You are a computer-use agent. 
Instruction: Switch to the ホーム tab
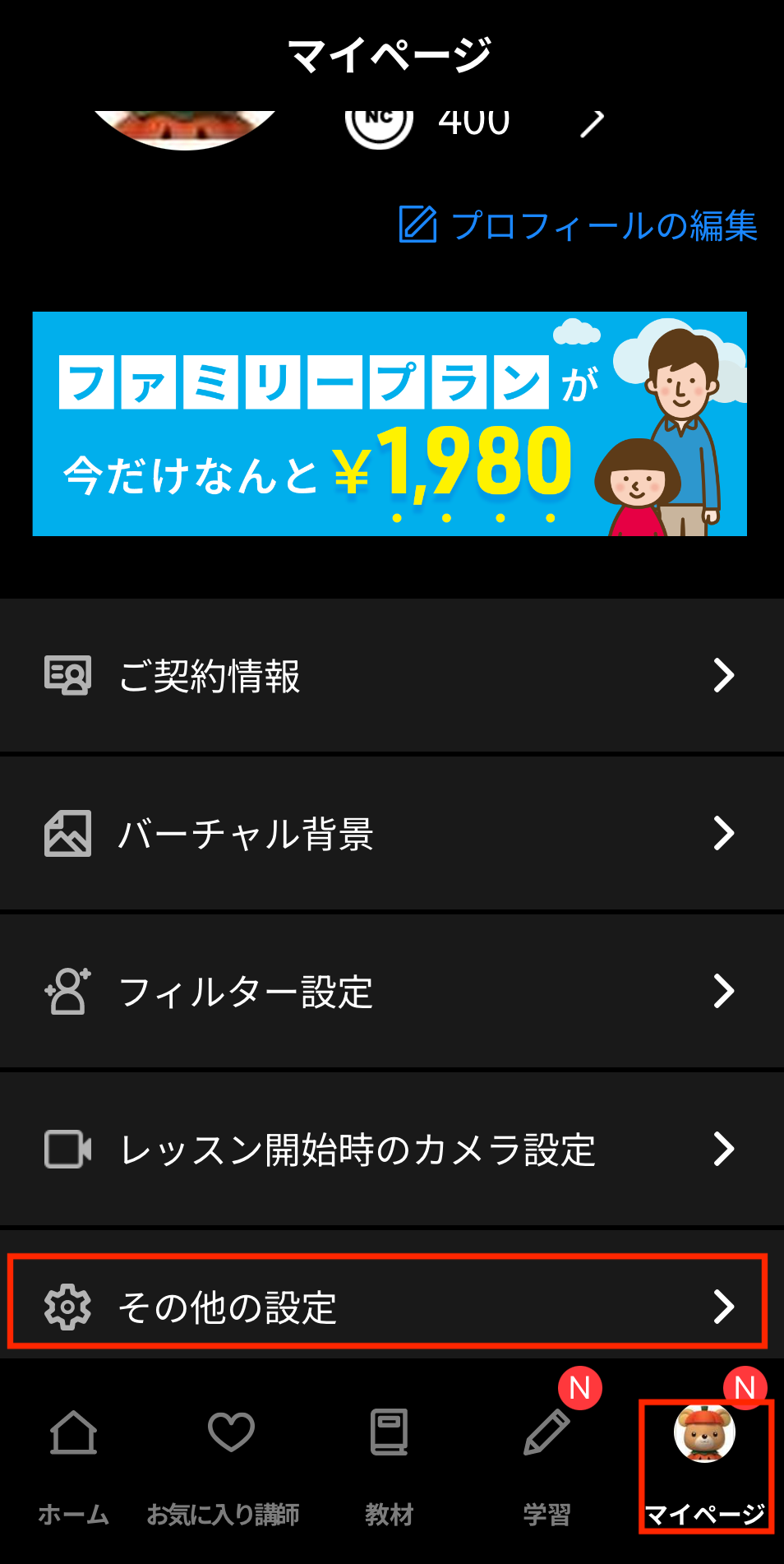click(x=73, y=1464)
